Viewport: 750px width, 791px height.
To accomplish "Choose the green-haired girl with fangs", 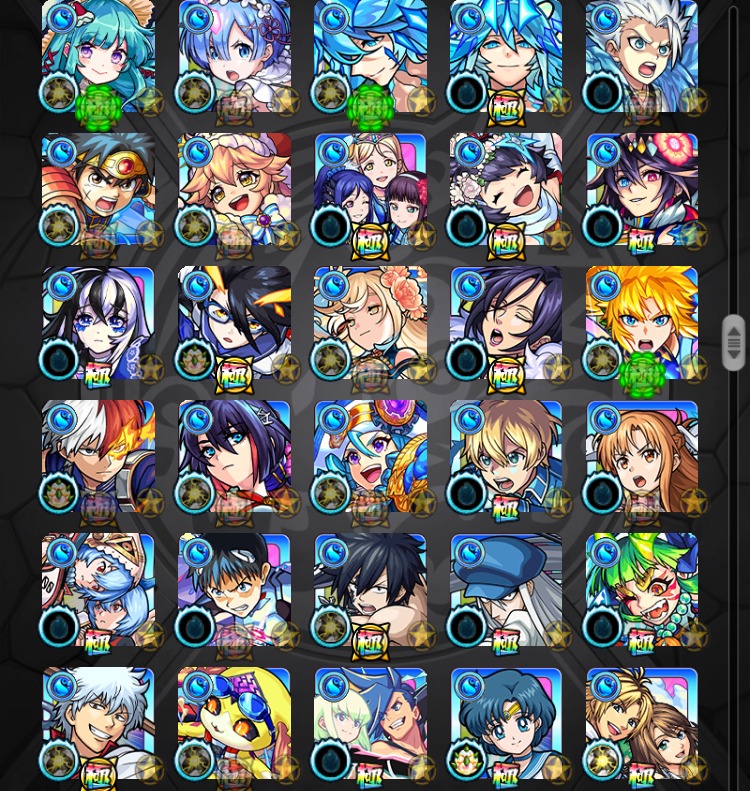I will (x=641, y=590).
